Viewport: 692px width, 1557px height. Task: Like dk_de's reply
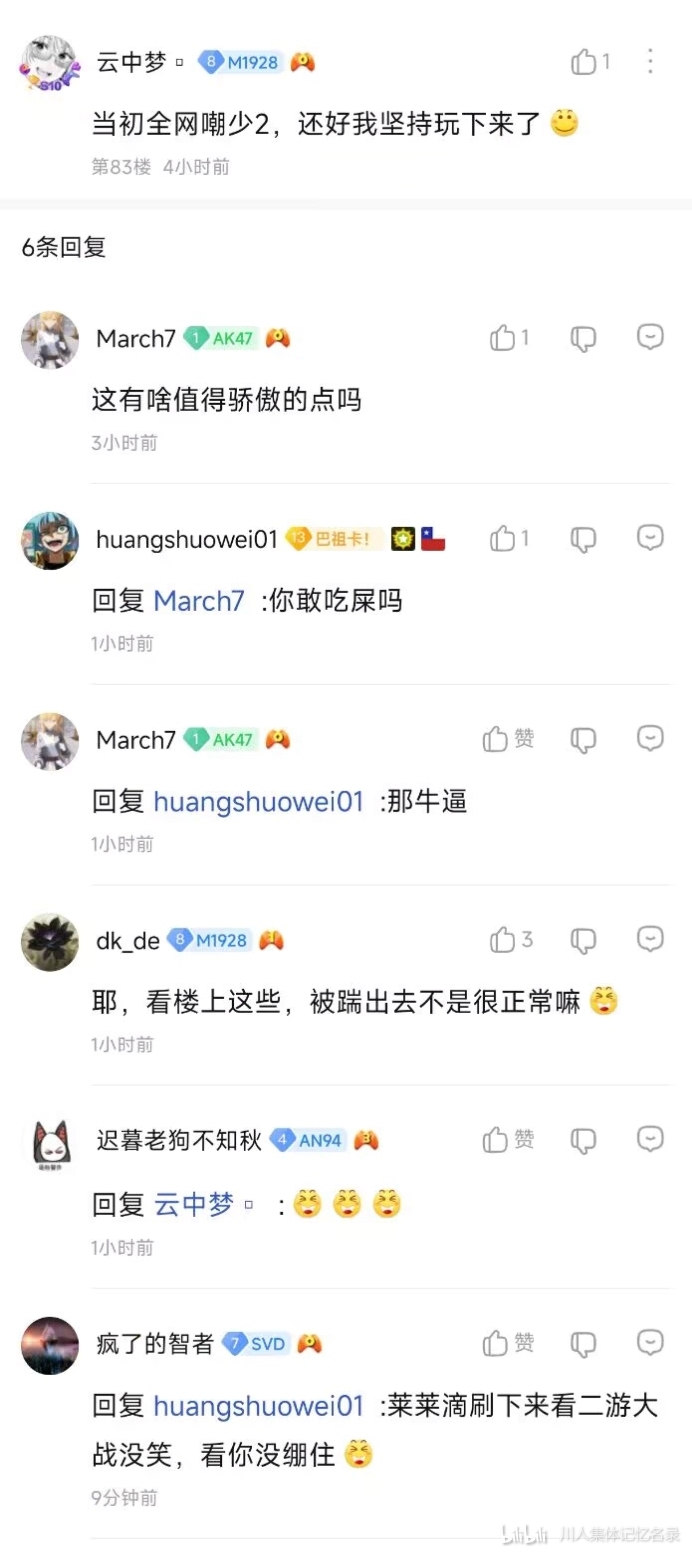click(502, 940)
